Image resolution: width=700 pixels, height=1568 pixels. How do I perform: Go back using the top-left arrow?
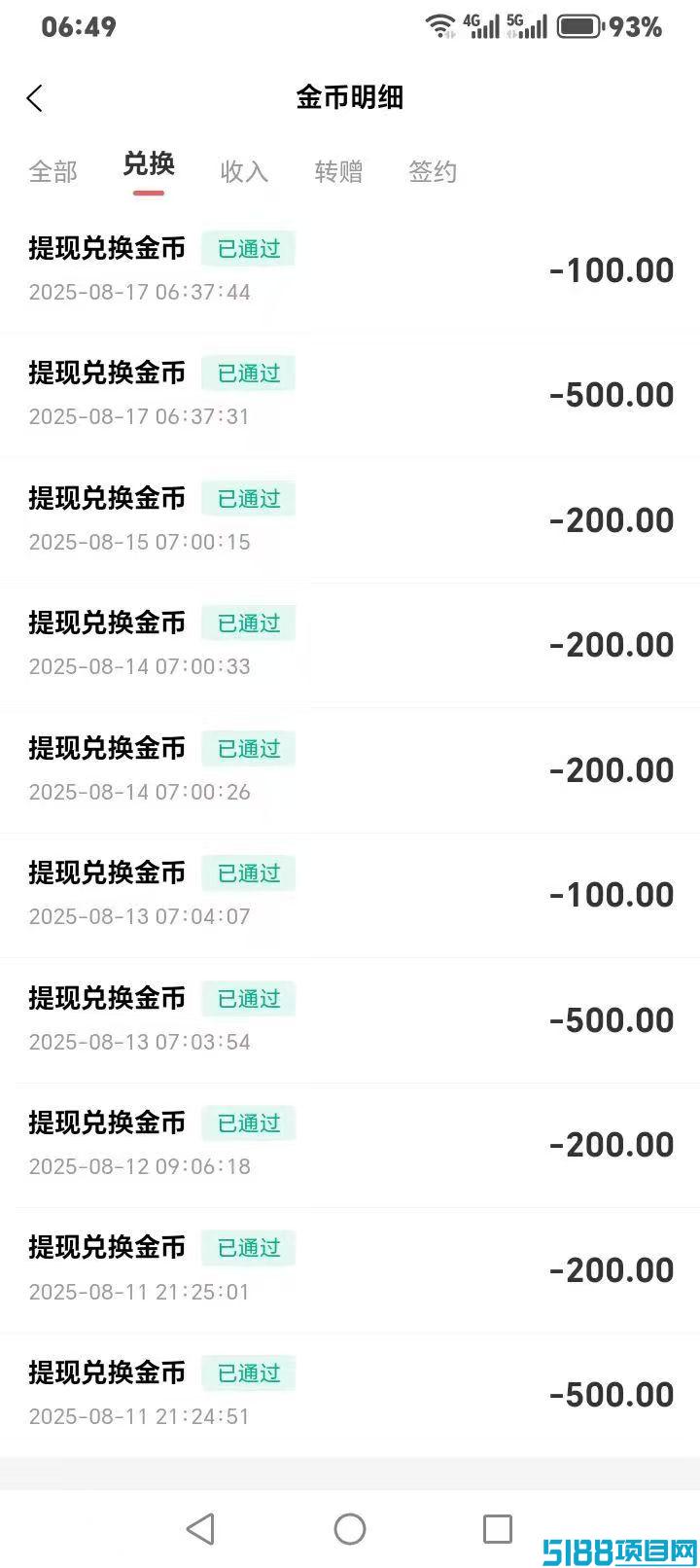coord(35,98)
